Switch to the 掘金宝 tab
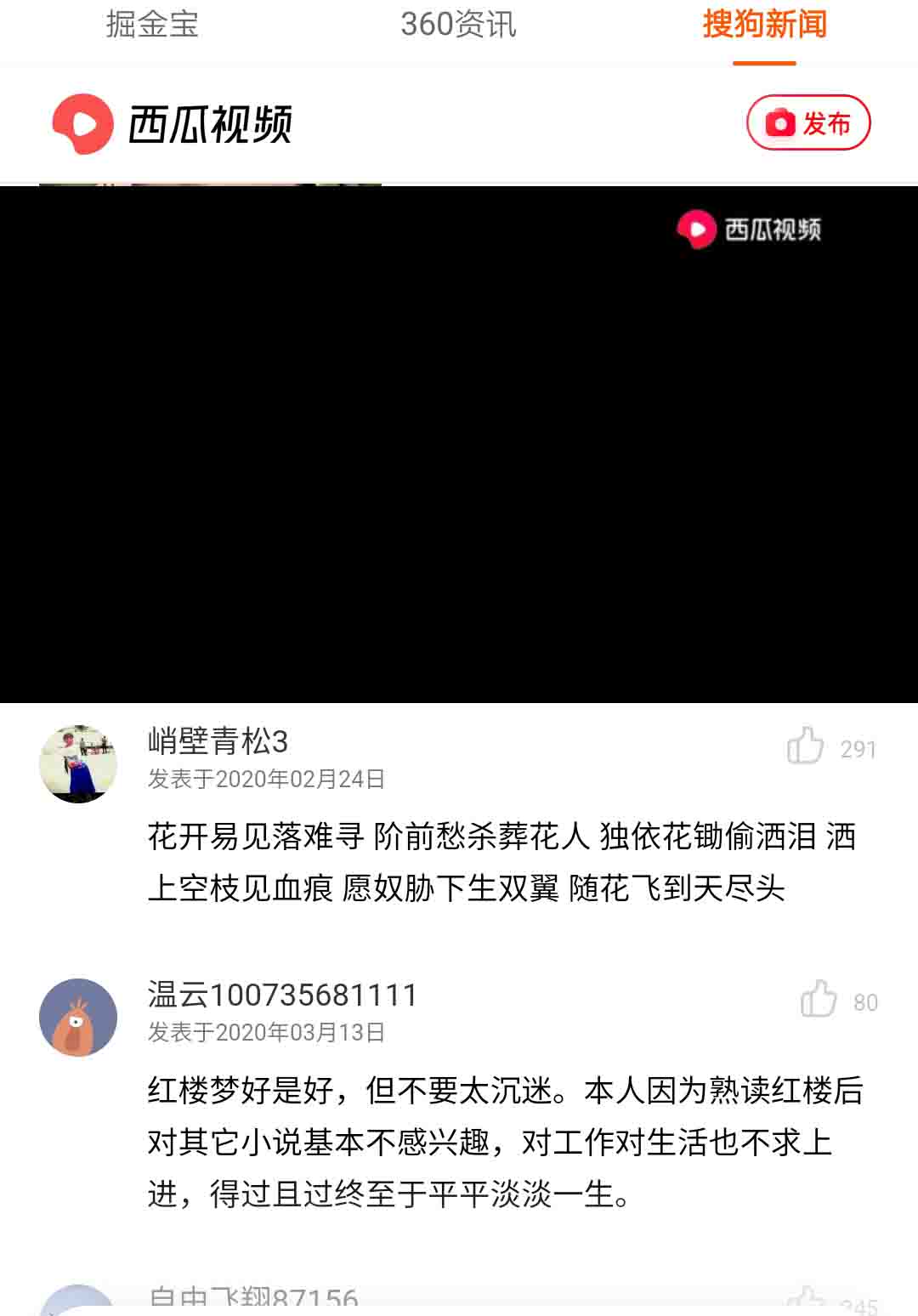Viewport: 918px width, 1316px height. point(152,25)
